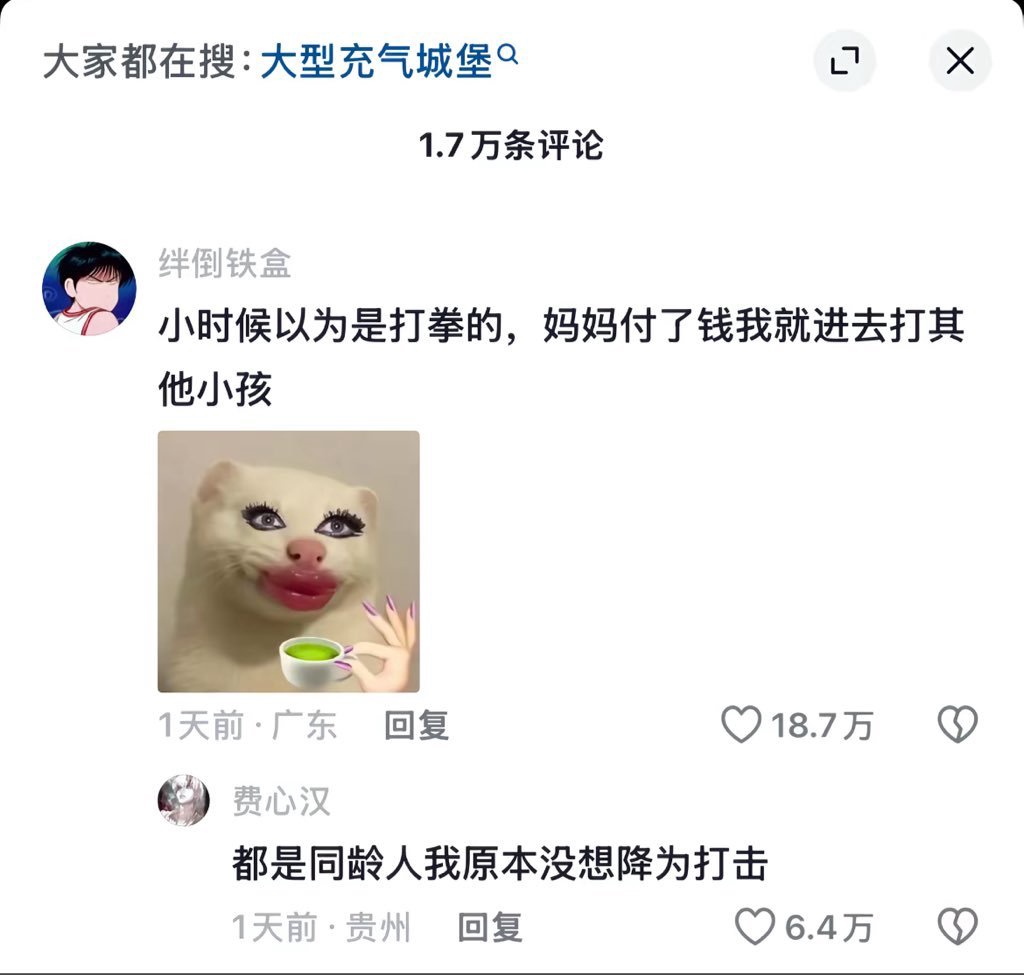Open the ferret meme image in 绊倒铁盒's comment
This screenshot has height=975, width=1024.
click(288, 561)
